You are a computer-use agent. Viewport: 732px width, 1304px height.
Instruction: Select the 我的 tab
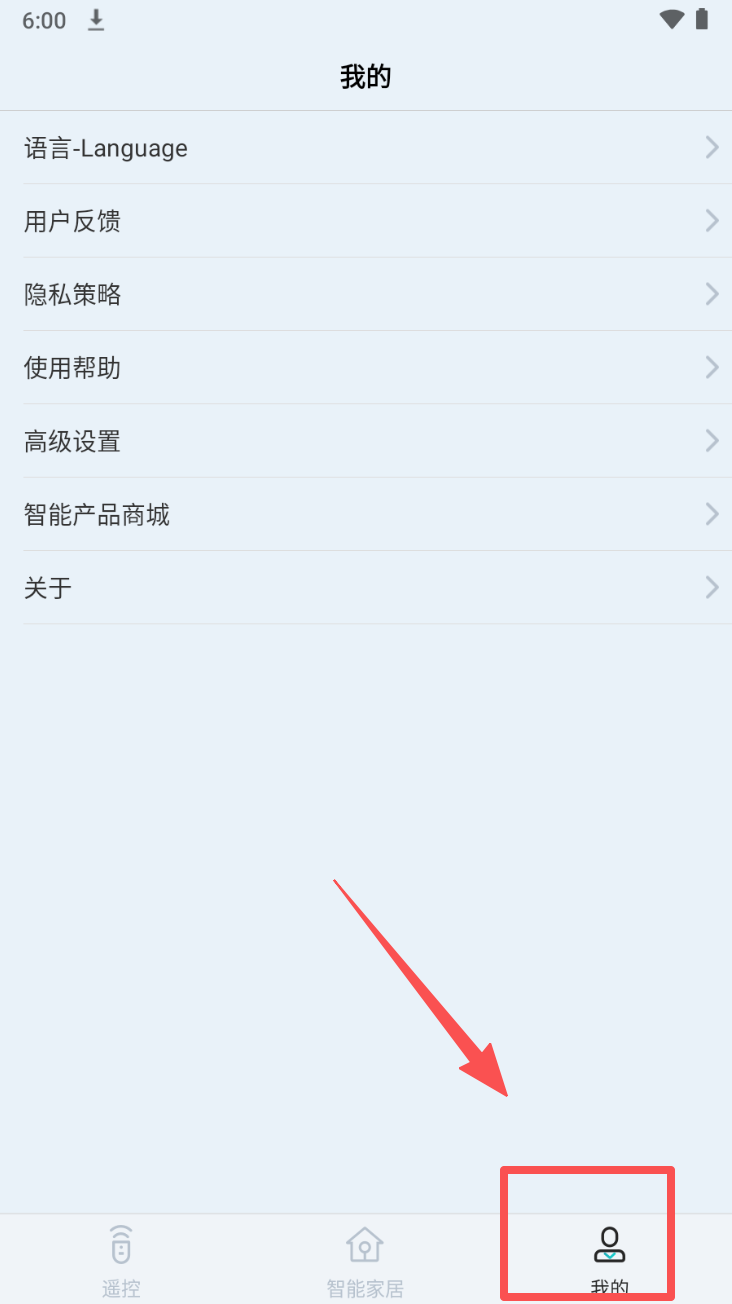point(609,1258)
